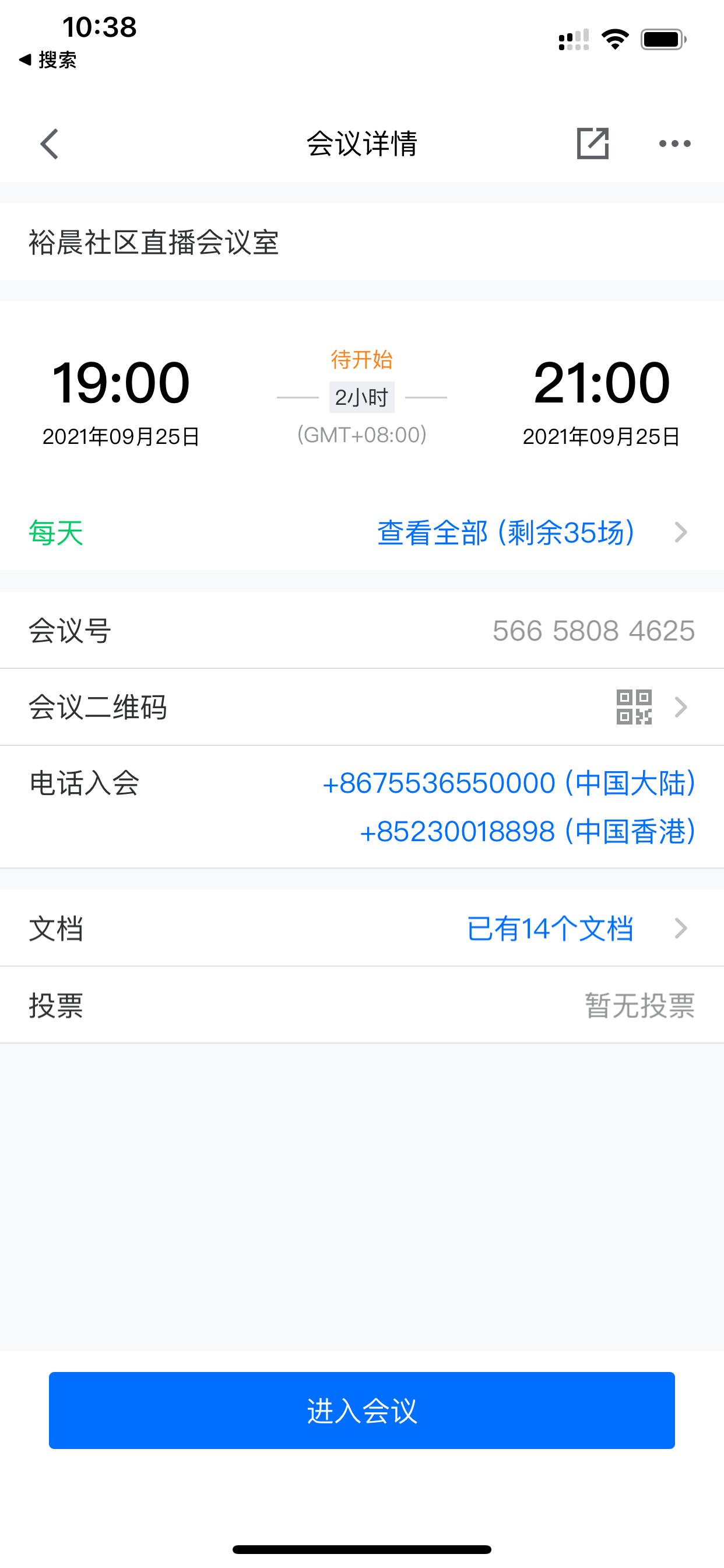This screenshot has height=1568, width=724.
Task: Open the three-dot overflow menu
Action: (674, 143)
